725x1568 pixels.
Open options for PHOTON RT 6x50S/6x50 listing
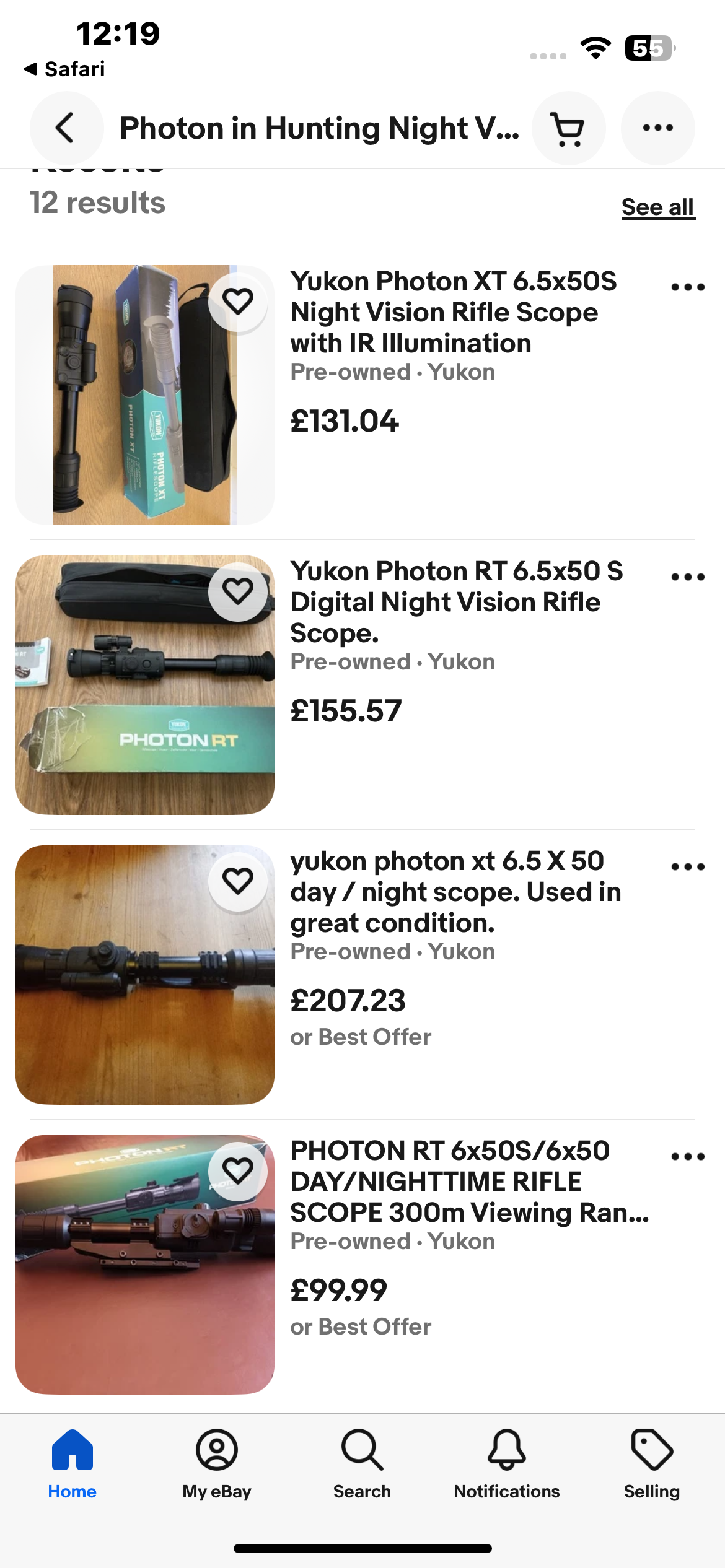tap(688, 1157)
